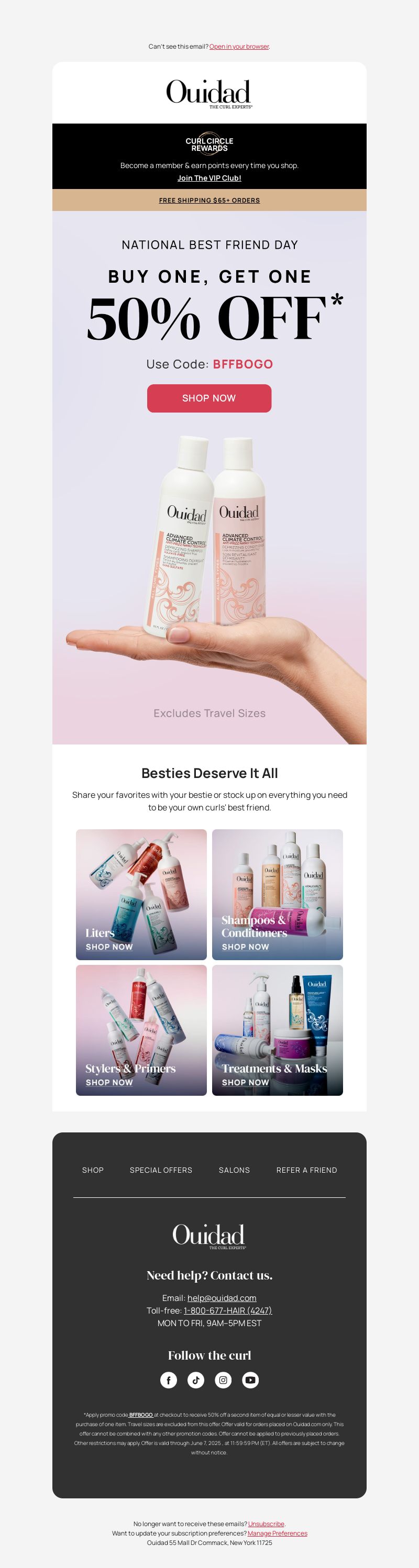Open the Stylers & Primers tile

pos(141,1030)
